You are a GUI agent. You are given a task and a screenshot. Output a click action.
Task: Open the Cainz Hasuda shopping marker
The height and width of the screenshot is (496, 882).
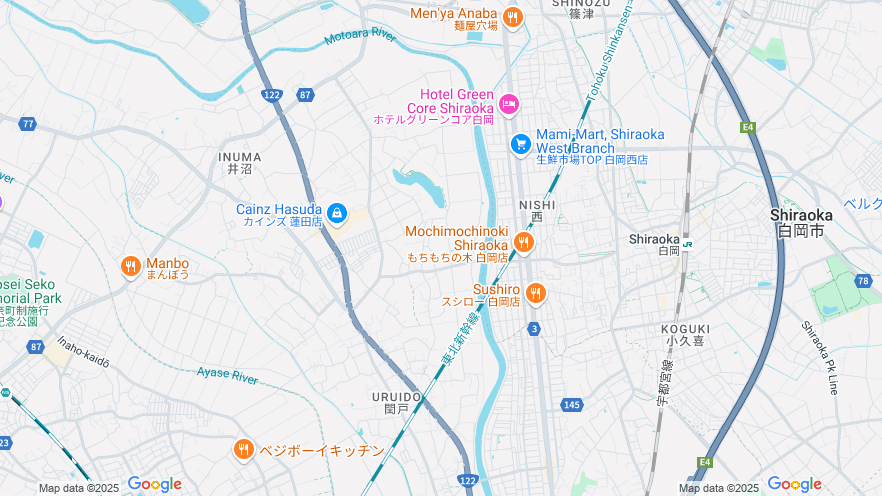pos(338,213)
